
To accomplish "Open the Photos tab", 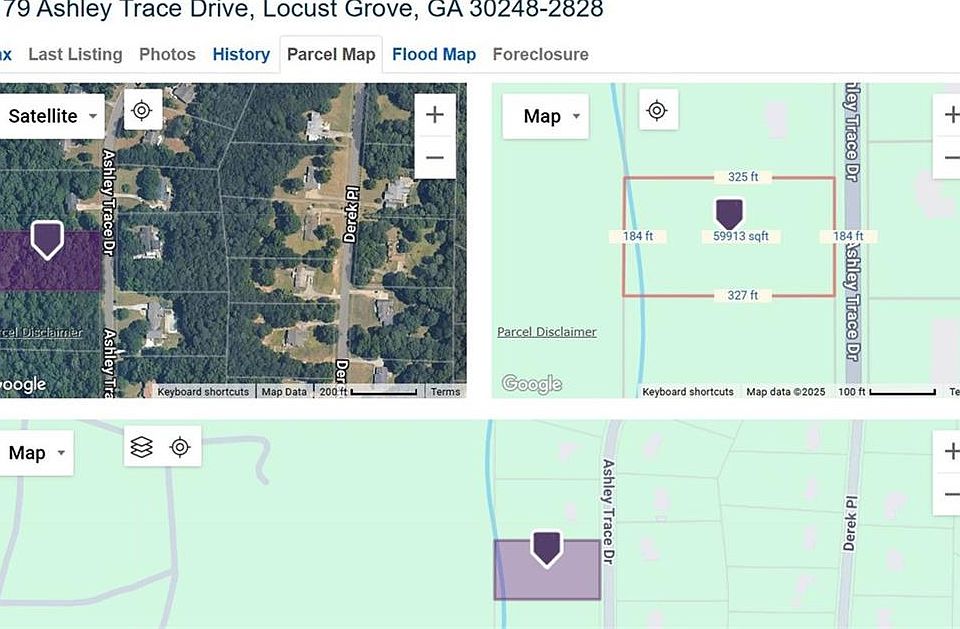I will (x=167, y=54).
